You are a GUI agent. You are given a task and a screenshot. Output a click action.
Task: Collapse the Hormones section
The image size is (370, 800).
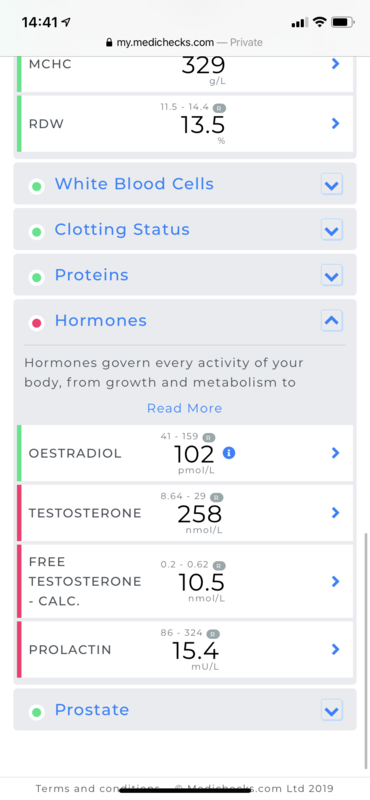(332, 320)
